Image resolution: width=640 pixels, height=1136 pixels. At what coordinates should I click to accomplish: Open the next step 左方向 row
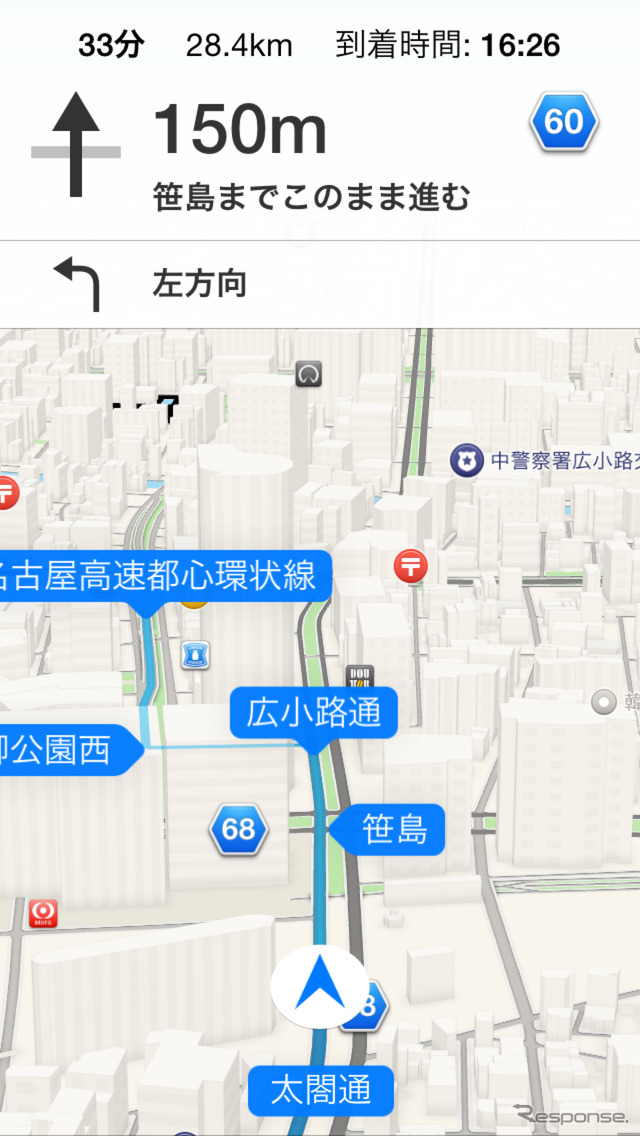tap(320, 284)
